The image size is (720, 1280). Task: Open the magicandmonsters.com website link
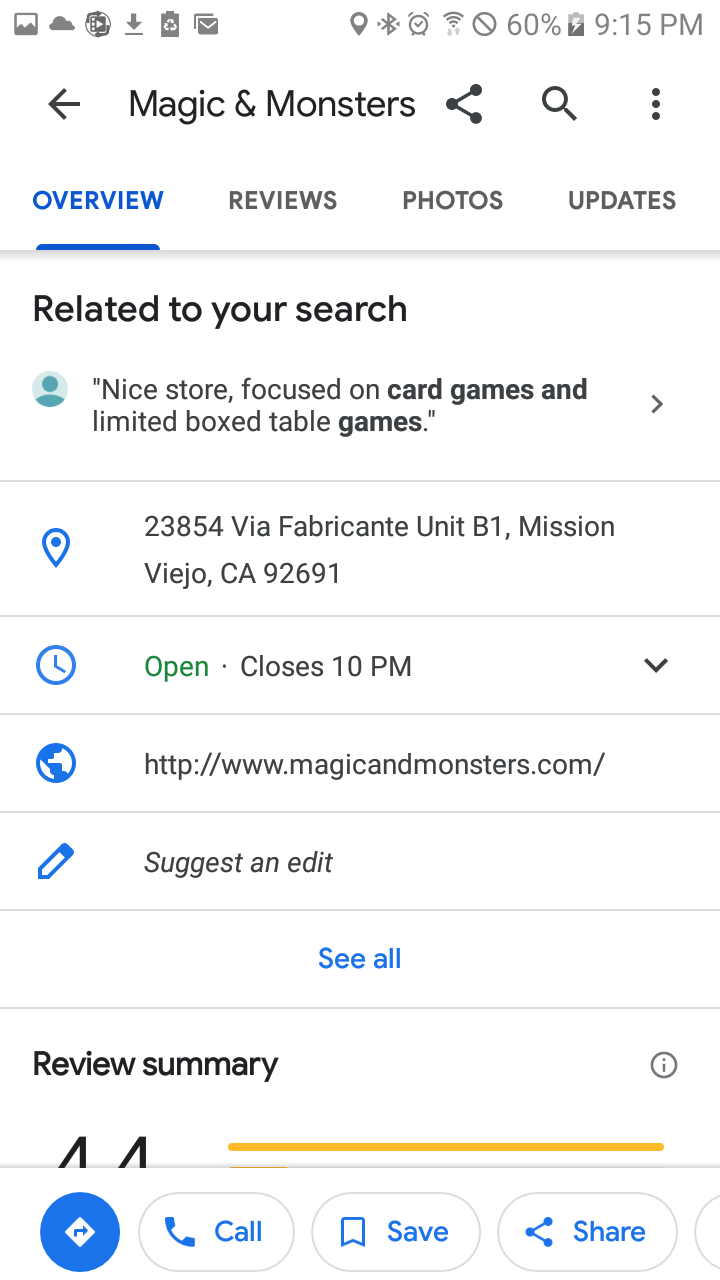(x=374, y=765)
